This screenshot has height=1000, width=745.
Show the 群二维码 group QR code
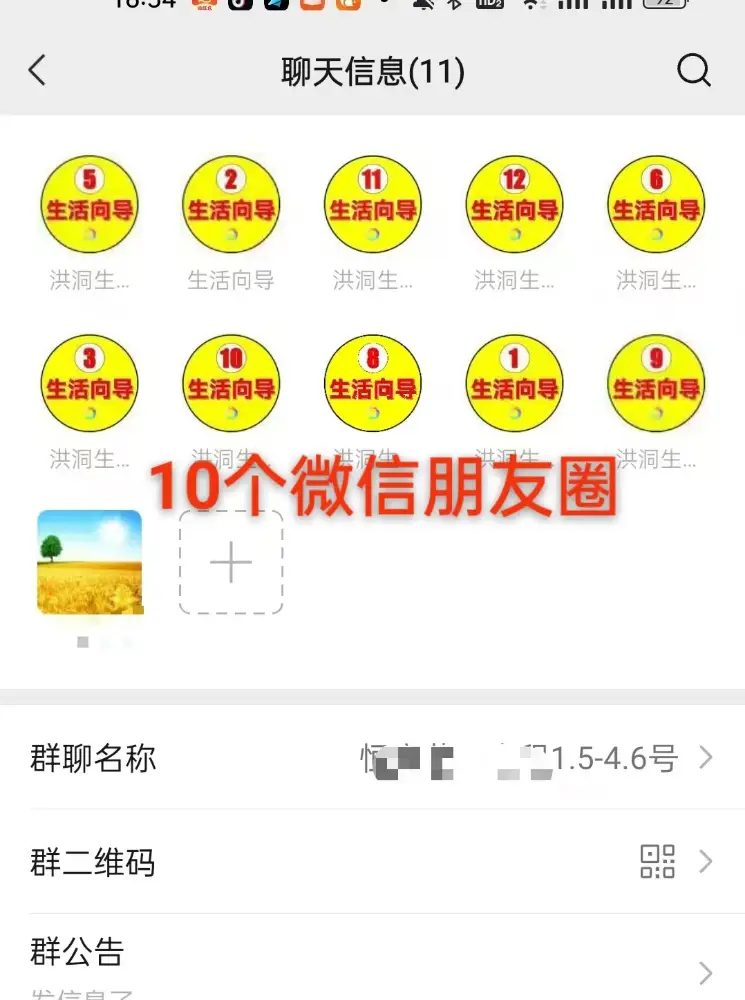point(372,862)
